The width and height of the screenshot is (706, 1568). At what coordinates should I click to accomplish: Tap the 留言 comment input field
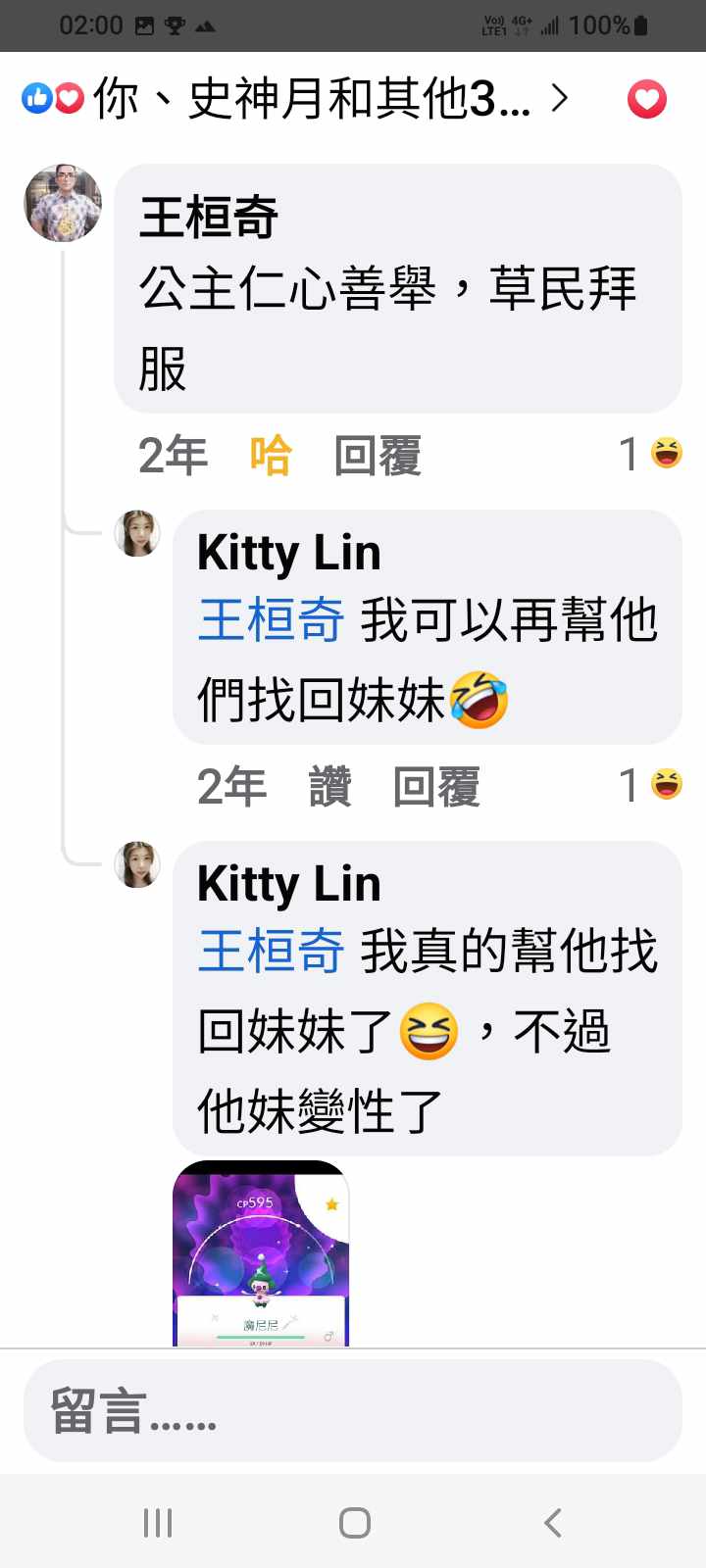pos(353,1411)
